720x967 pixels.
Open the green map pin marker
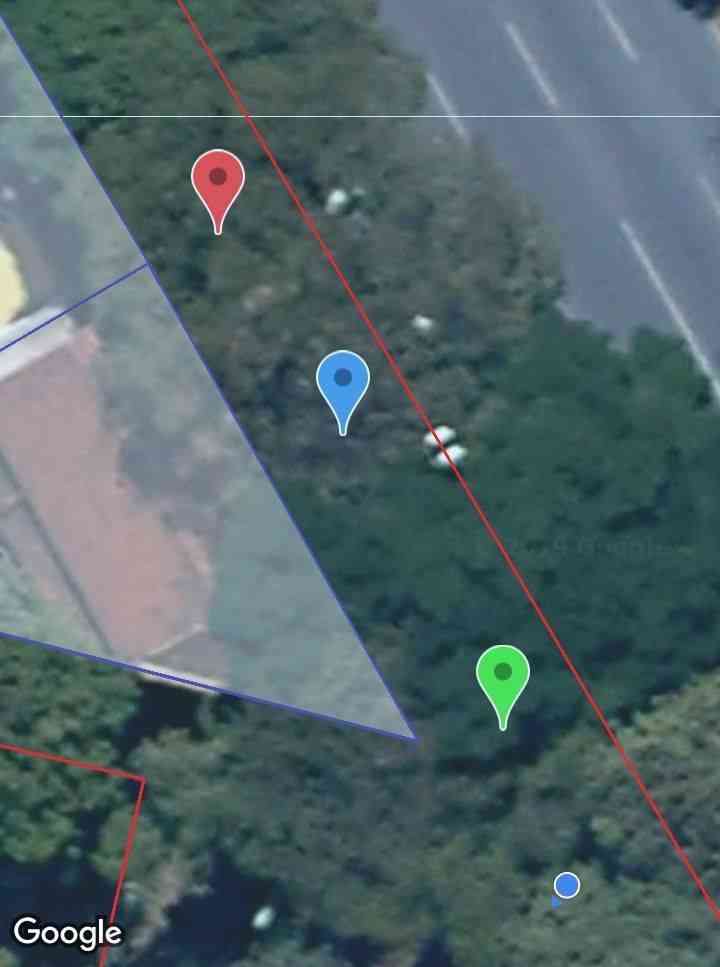pyautogui.click(x=503, y=675)
